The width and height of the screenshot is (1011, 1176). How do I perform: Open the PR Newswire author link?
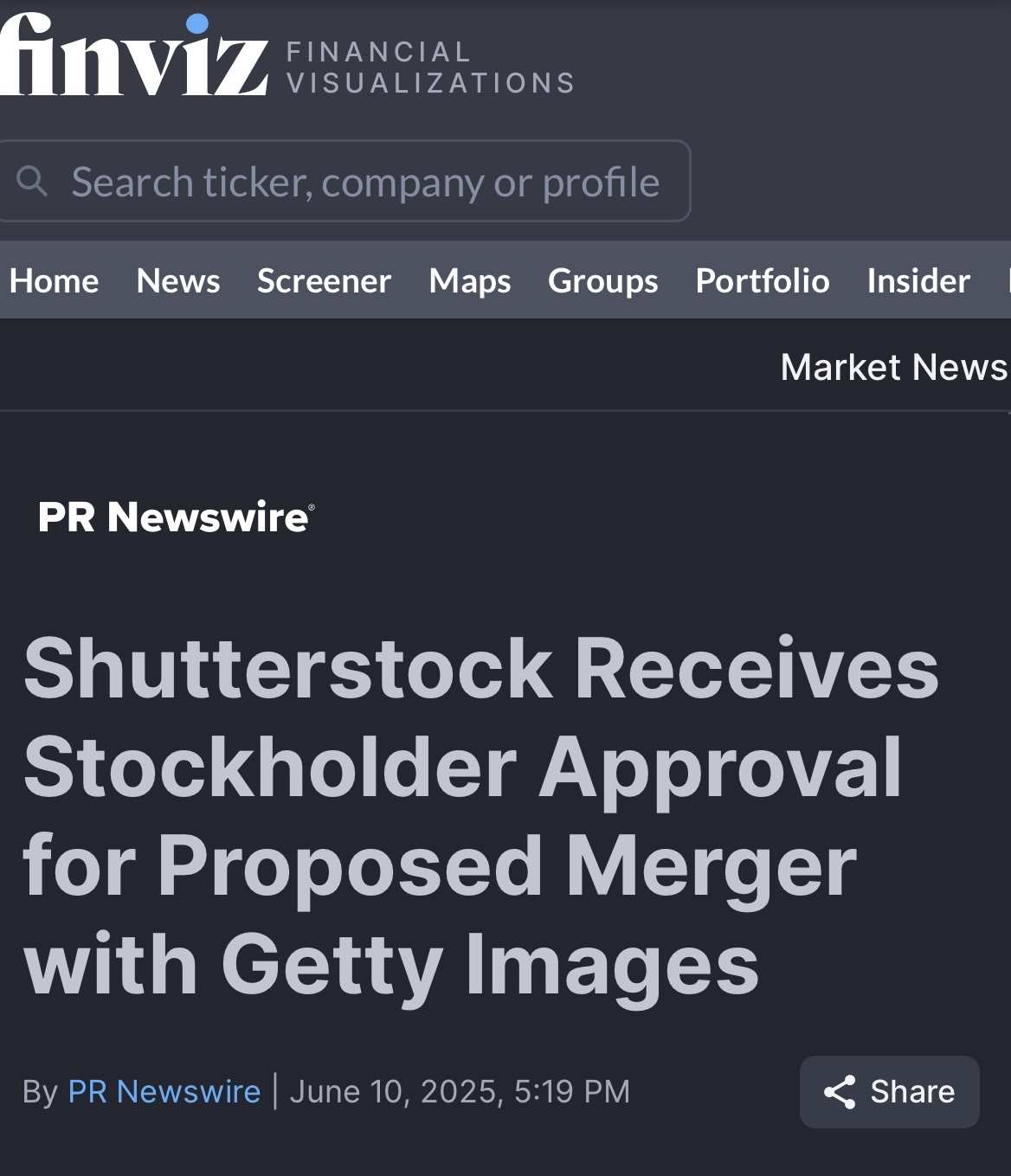[164, 1091]
